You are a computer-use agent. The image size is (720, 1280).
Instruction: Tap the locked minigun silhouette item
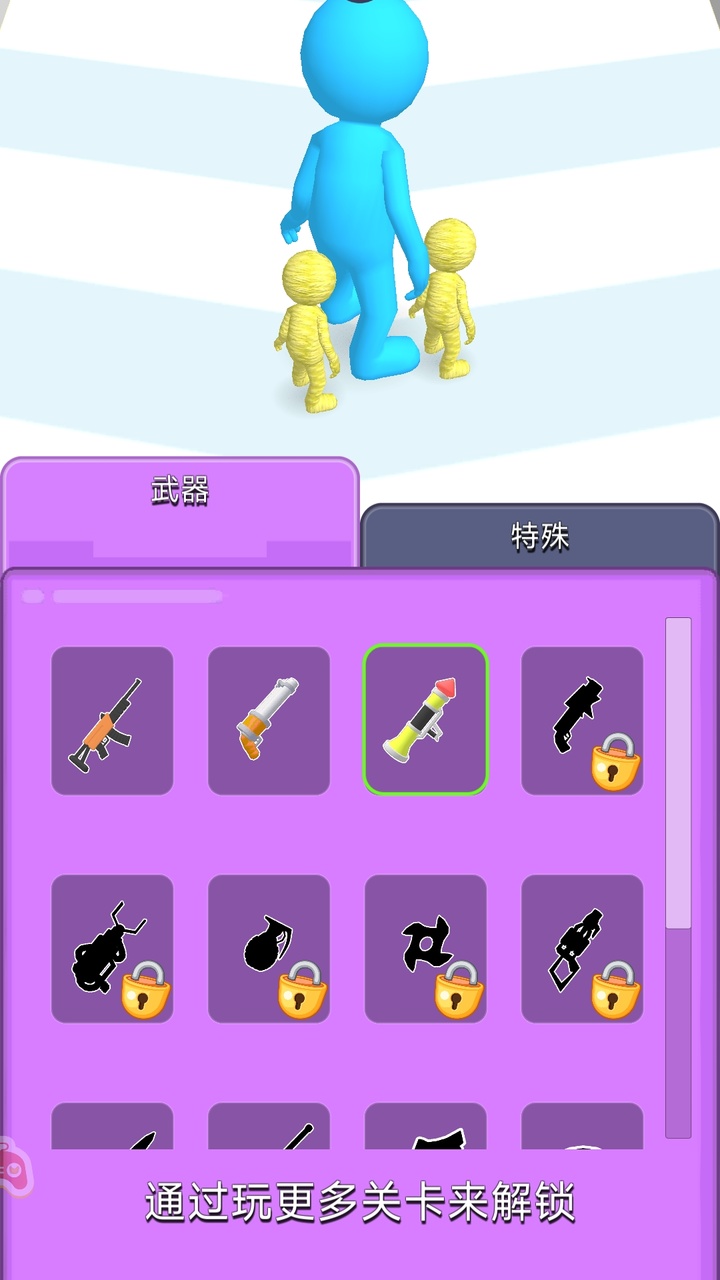pos(112,949)
